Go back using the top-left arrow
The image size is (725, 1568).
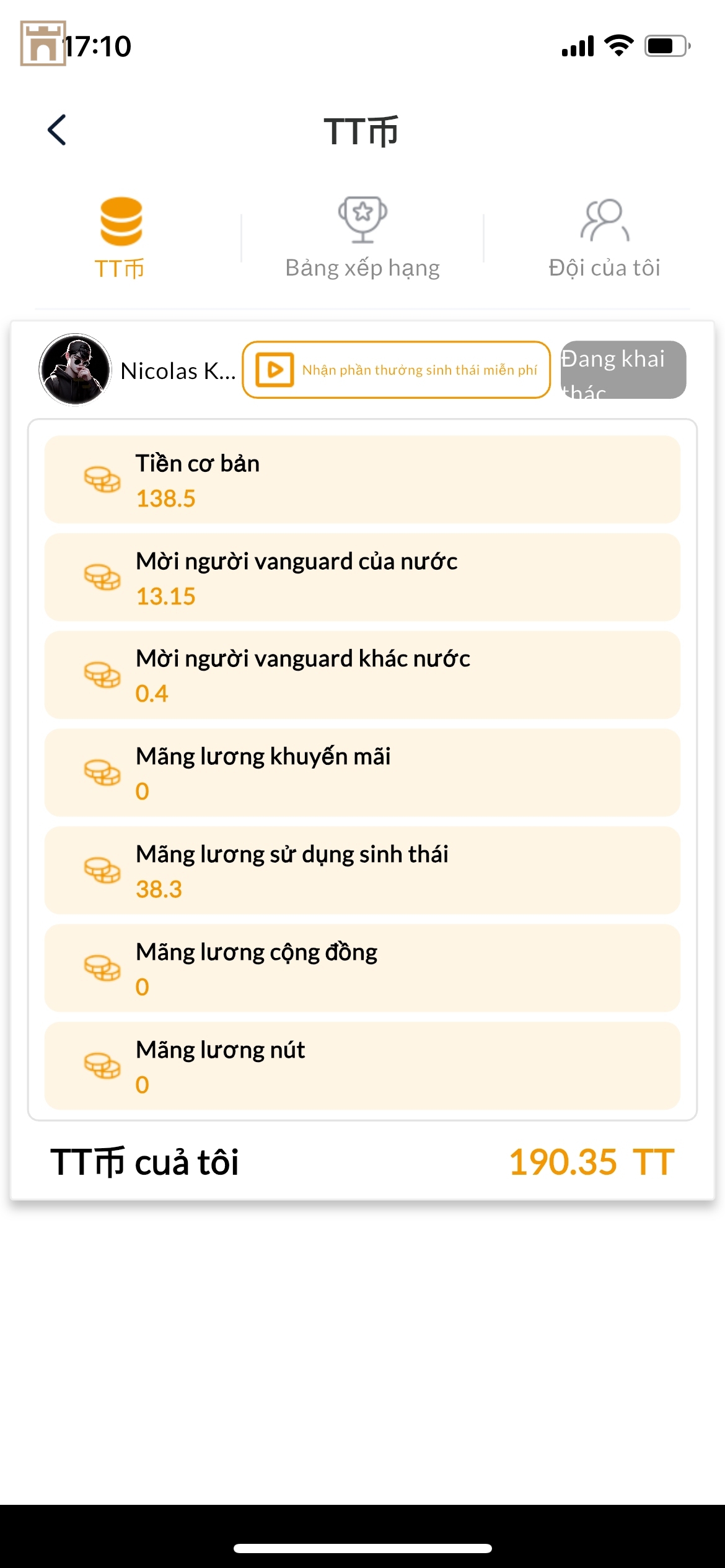pyautogui.click(x=57, y=130)
